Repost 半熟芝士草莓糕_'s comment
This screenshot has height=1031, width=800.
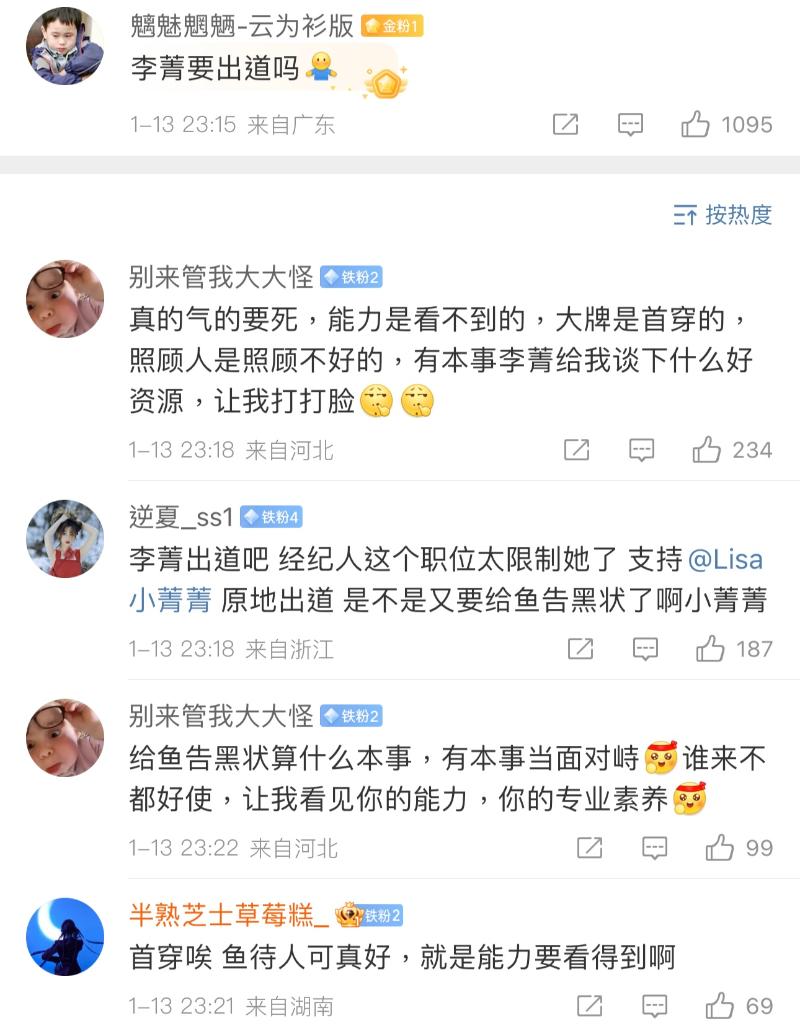click(x=589, y=1005)
